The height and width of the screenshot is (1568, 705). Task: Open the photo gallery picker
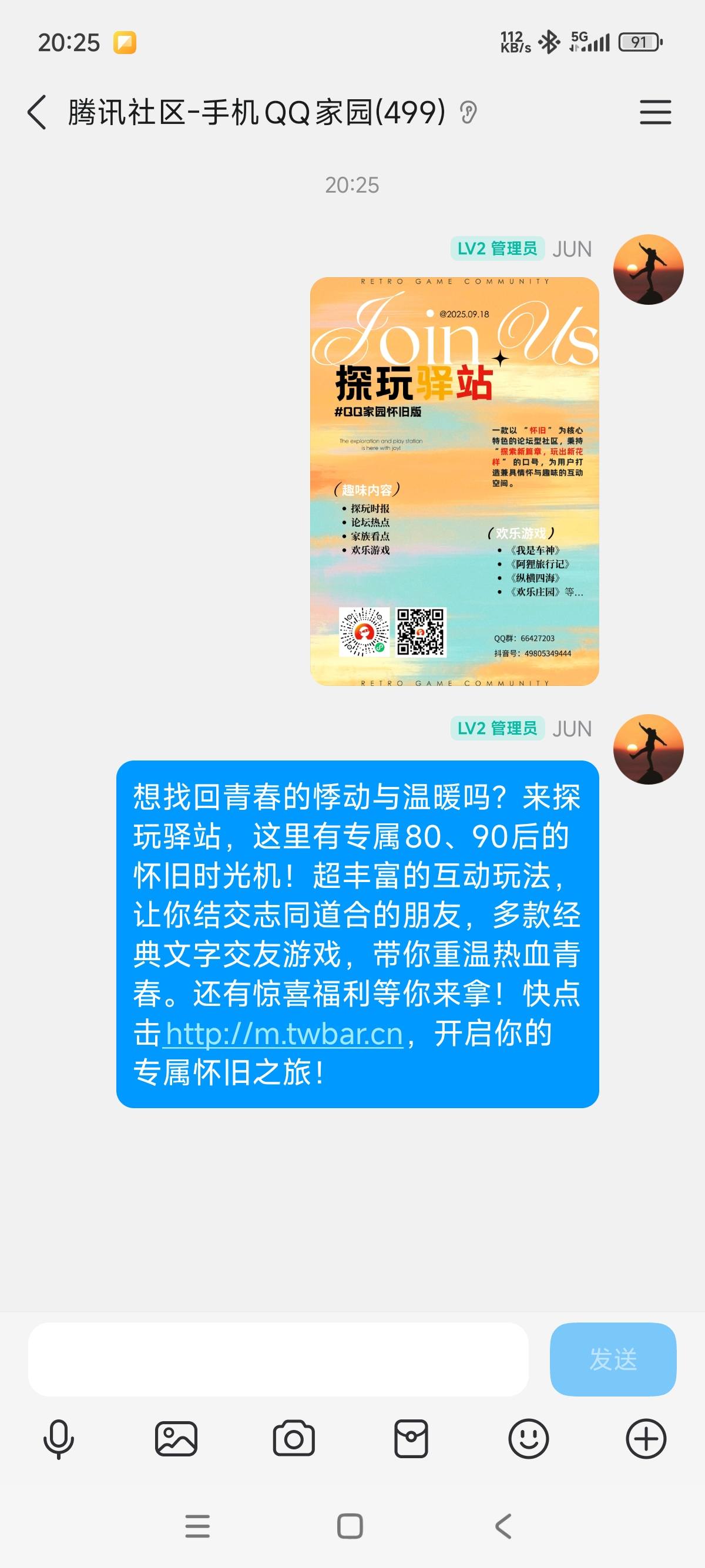point(176,1439)
